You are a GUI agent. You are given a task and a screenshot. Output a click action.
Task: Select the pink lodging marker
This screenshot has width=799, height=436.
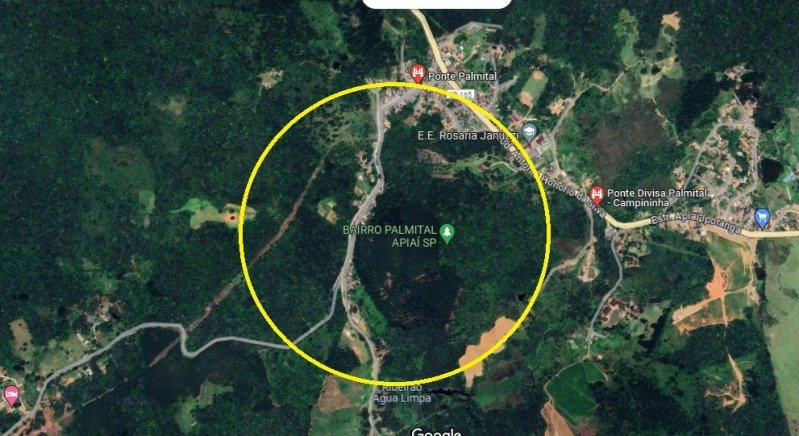[x=10, y=395]
